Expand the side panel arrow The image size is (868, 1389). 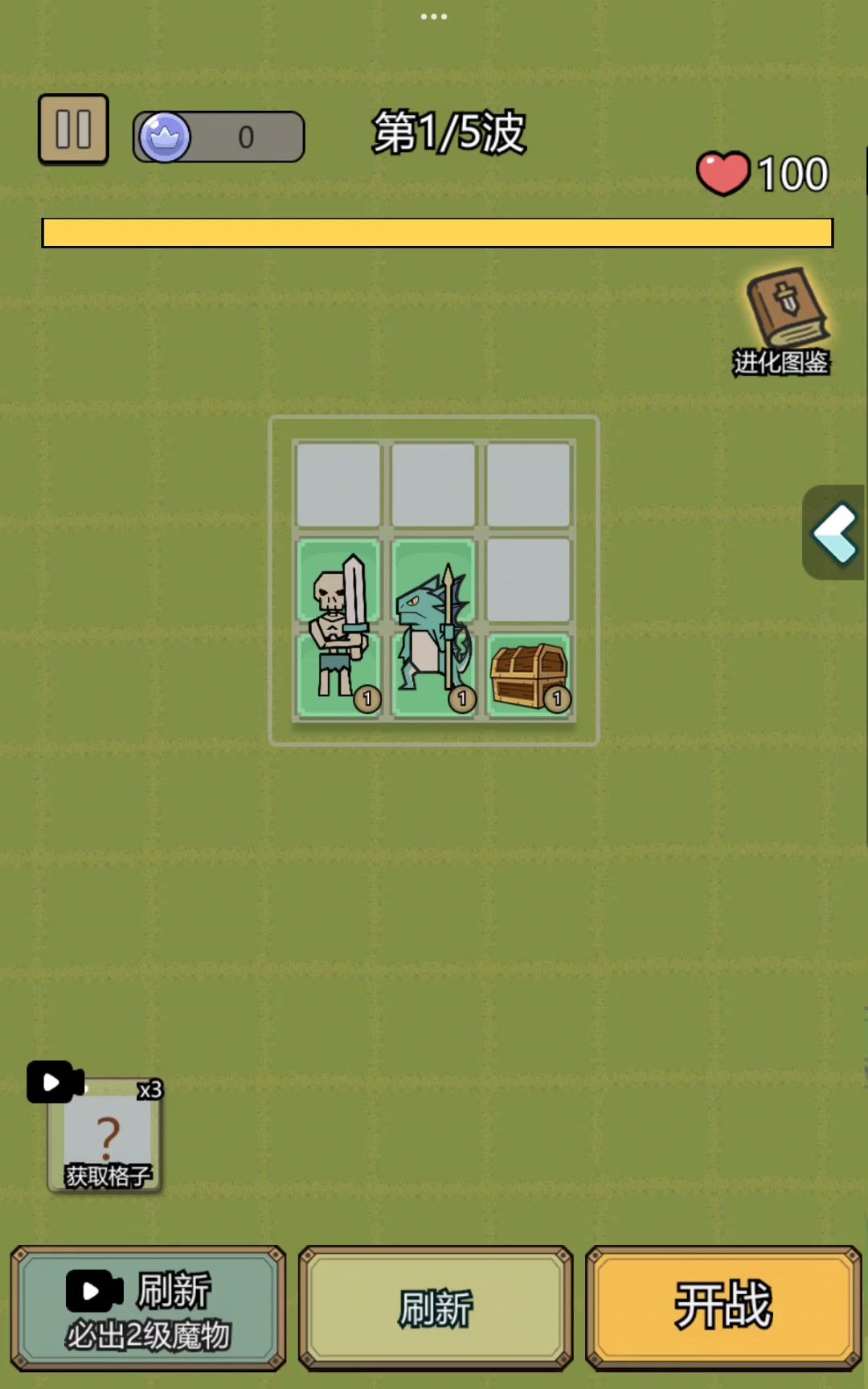click(x=835, y=533)
